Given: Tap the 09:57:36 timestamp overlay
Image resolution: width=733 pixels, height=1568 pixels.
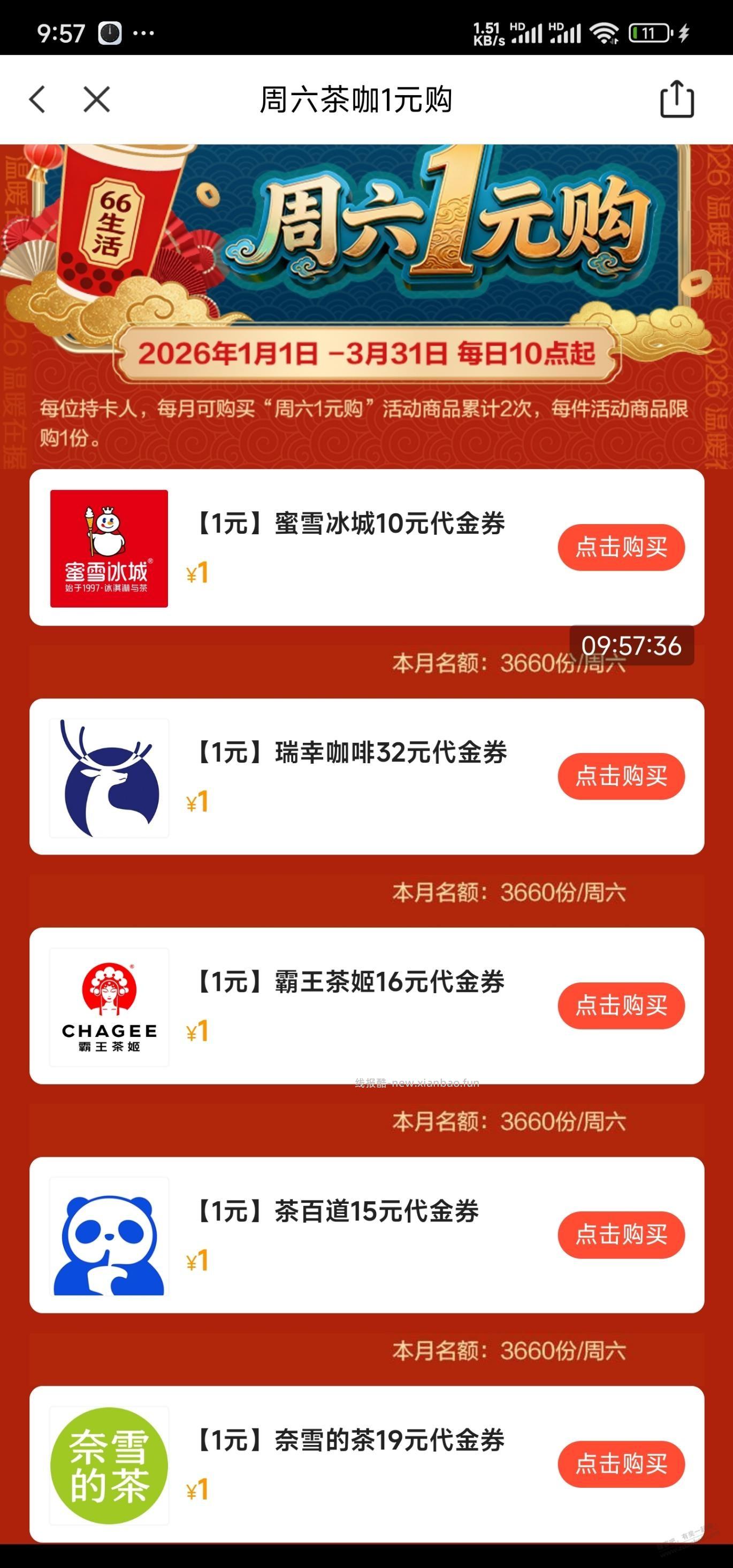Looking at the screenshot, I should coord(631,647).
